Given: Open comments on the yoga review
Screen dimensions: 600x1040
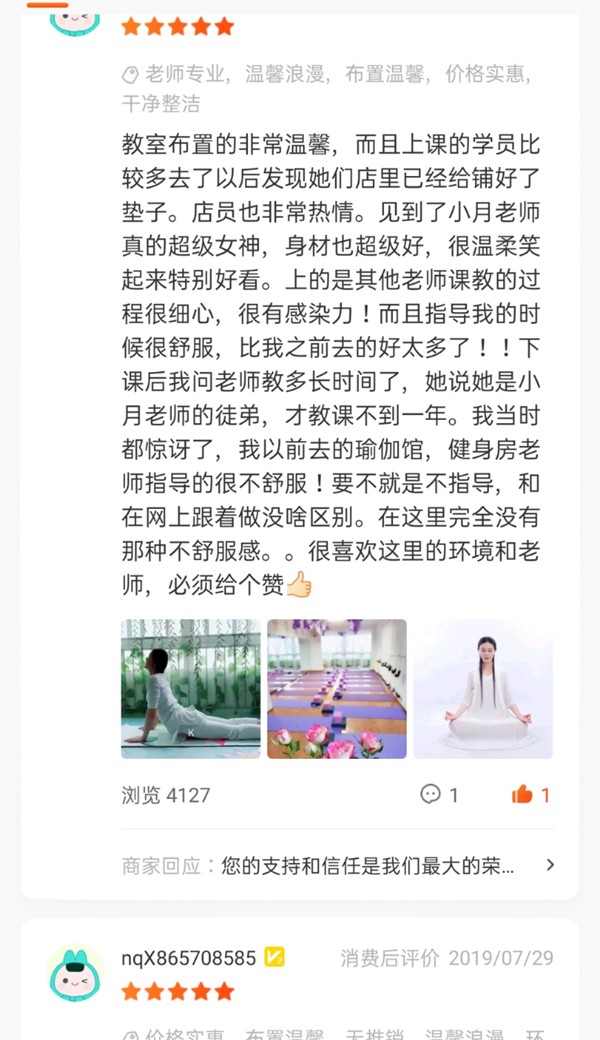Looking at the screenshot, I should click(439, 795).
